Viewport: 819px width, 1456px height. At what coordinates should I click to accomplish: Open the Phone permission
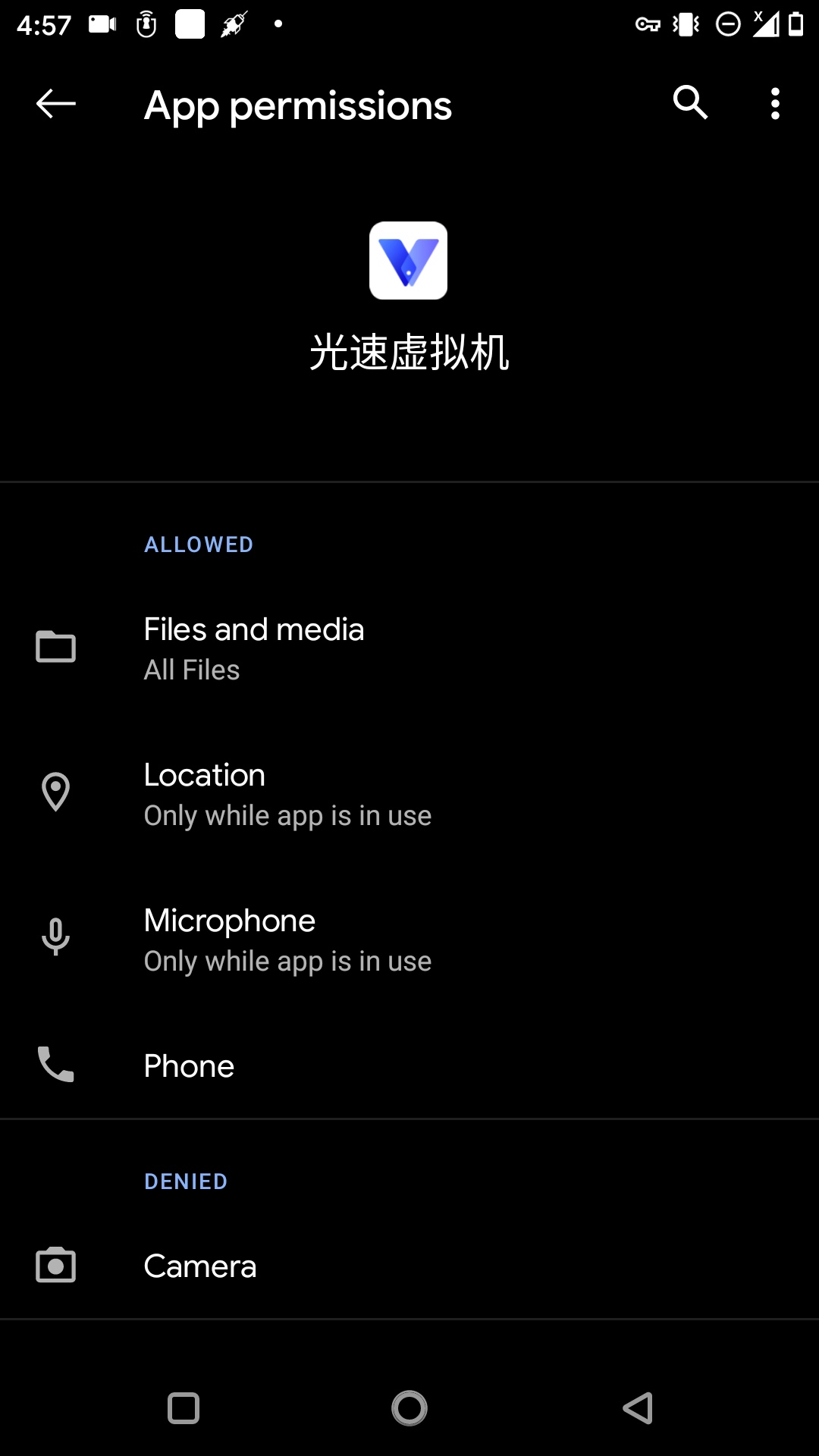[409, 1065]
